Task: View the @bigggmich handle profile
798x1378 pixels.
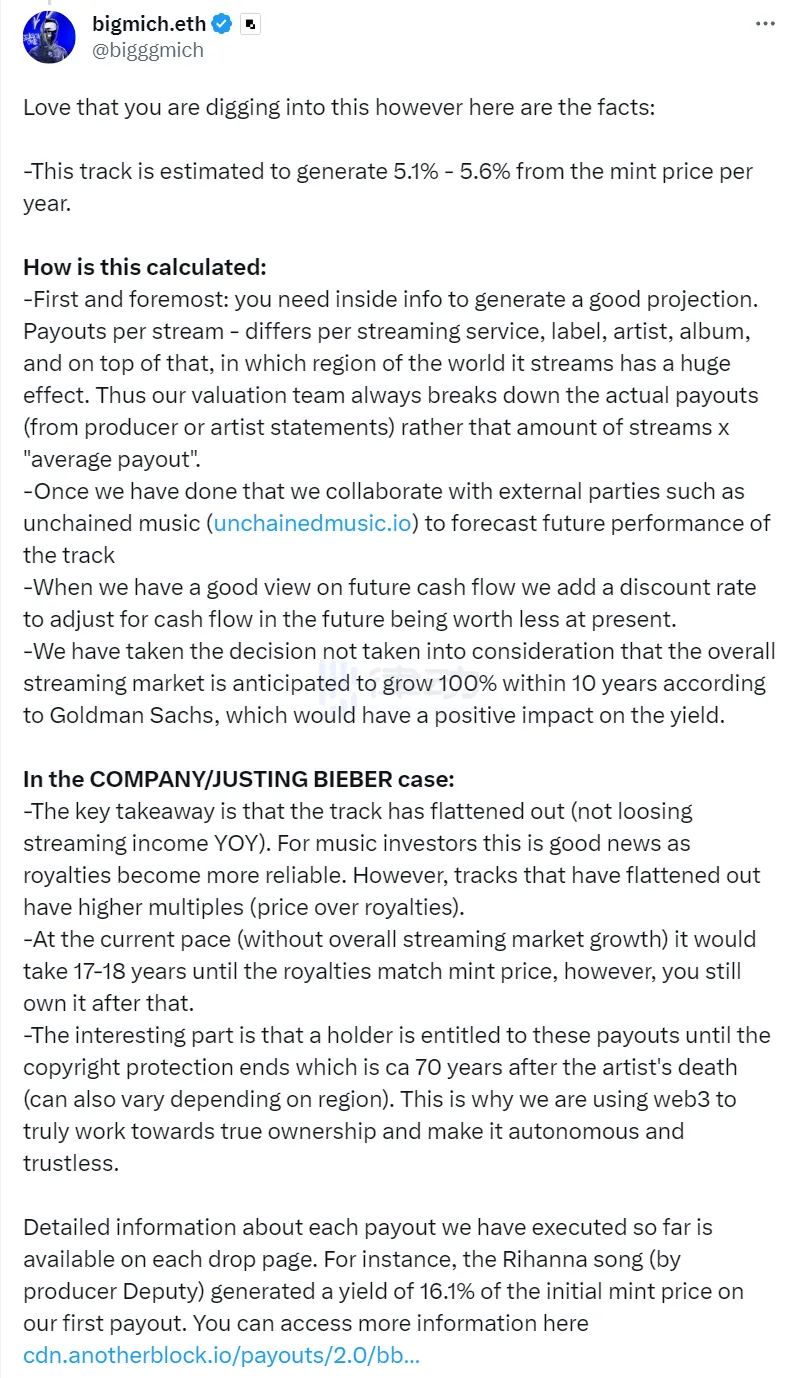Action: pyautogui.click(x=148, y=50)
